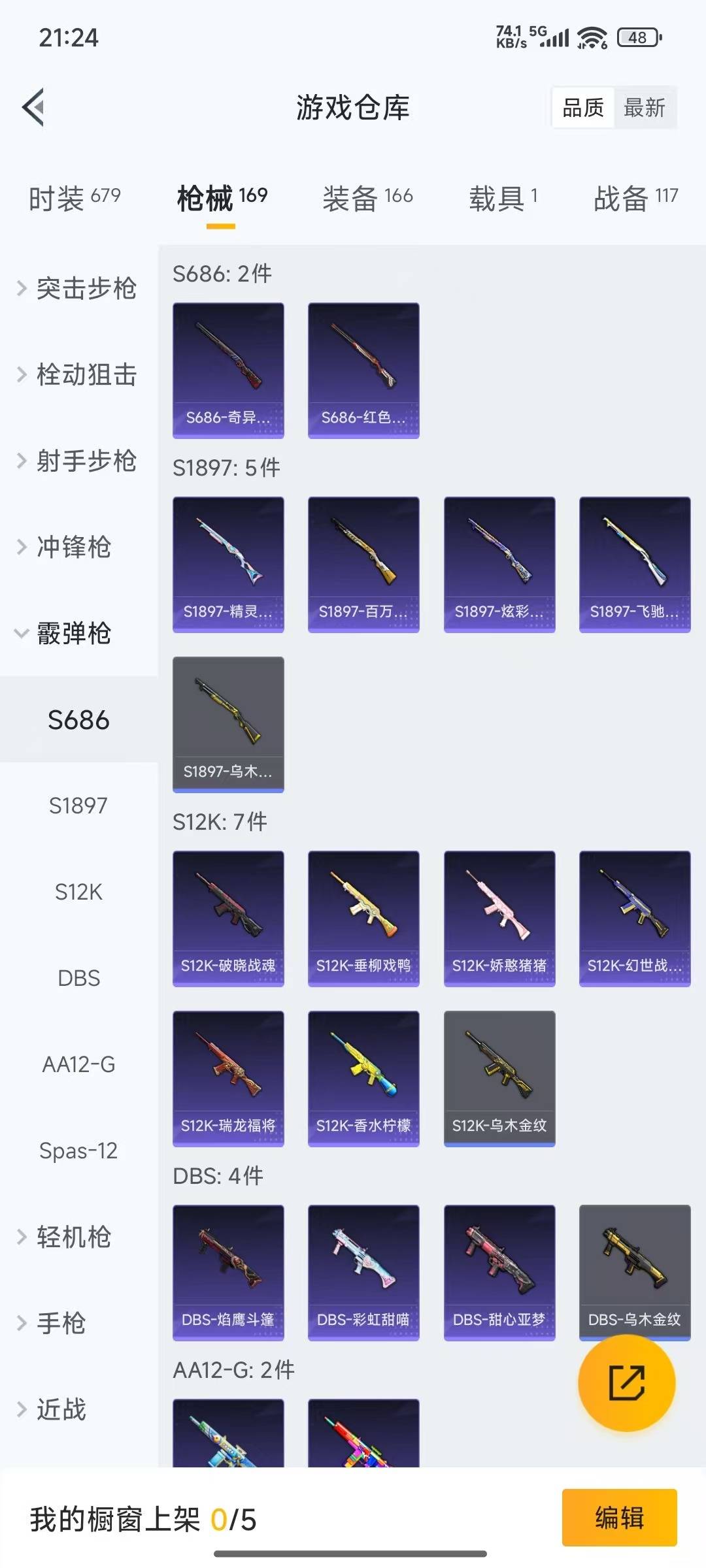Collapse the 霰弹枪 category
Screen dimensions: 706x1568
tap(65, 633)
